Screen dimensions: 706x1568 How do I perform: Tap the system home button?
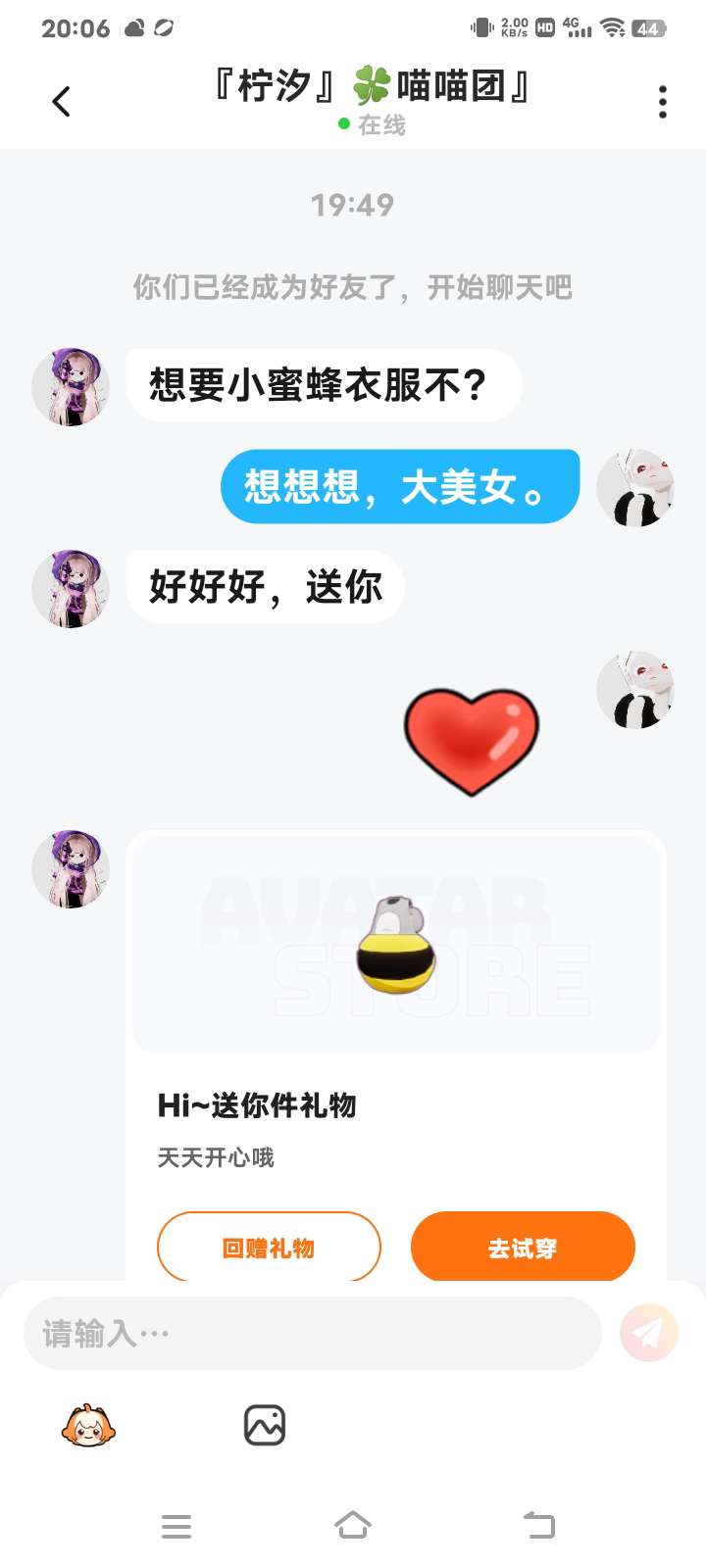353,1526
